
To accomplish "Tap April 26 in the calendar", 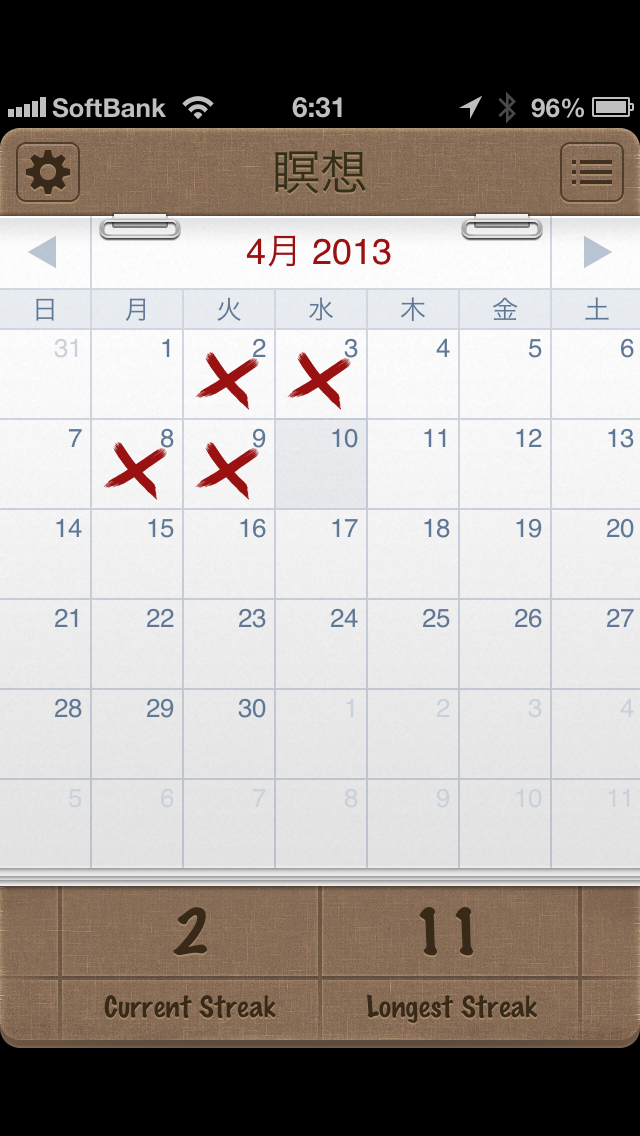I will click(505, 645).
